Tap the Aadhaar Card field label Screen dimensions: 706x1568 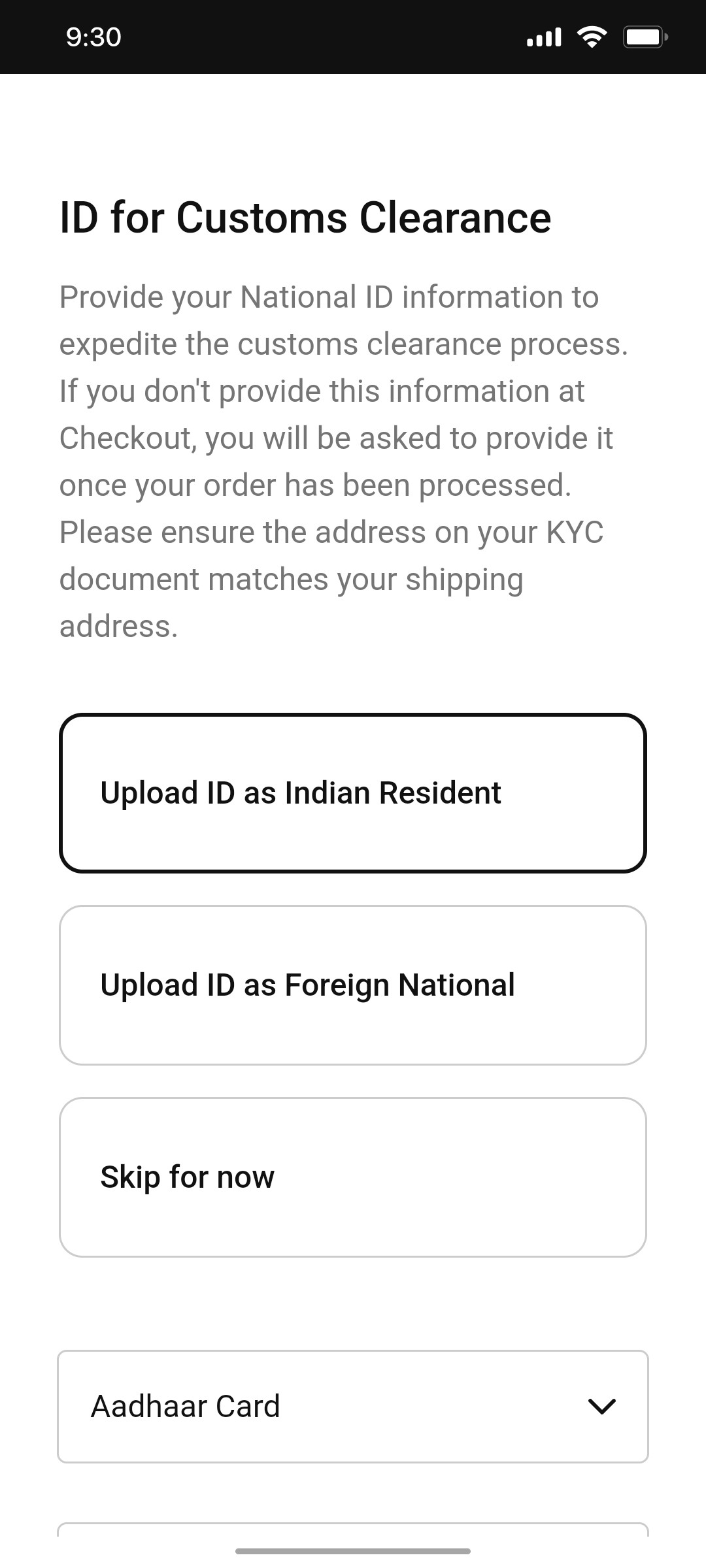click(x=185, y=1407)
